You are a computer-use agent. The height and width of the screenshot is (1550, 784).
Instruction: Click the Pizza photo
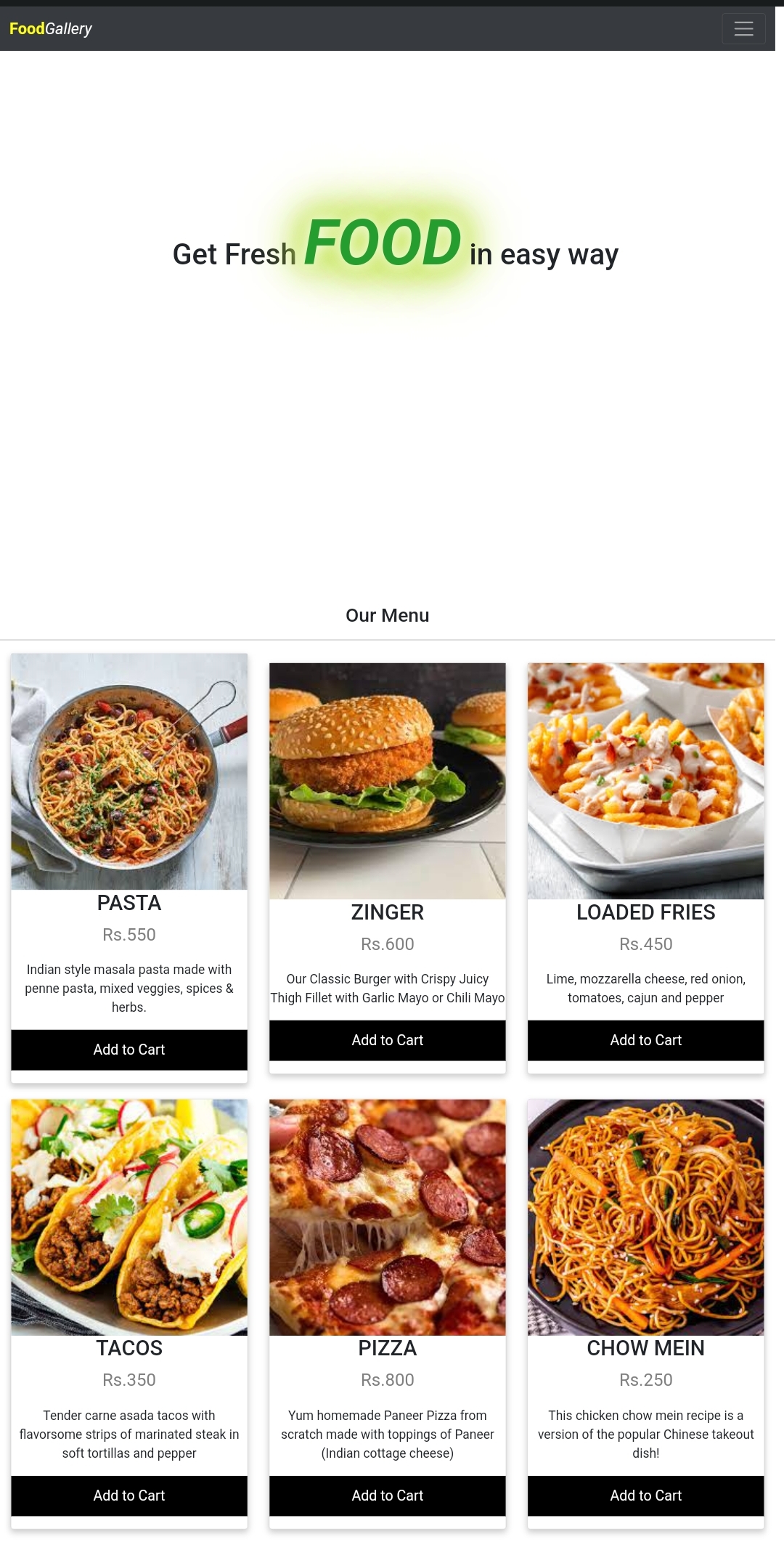(x=387, y=1214)
